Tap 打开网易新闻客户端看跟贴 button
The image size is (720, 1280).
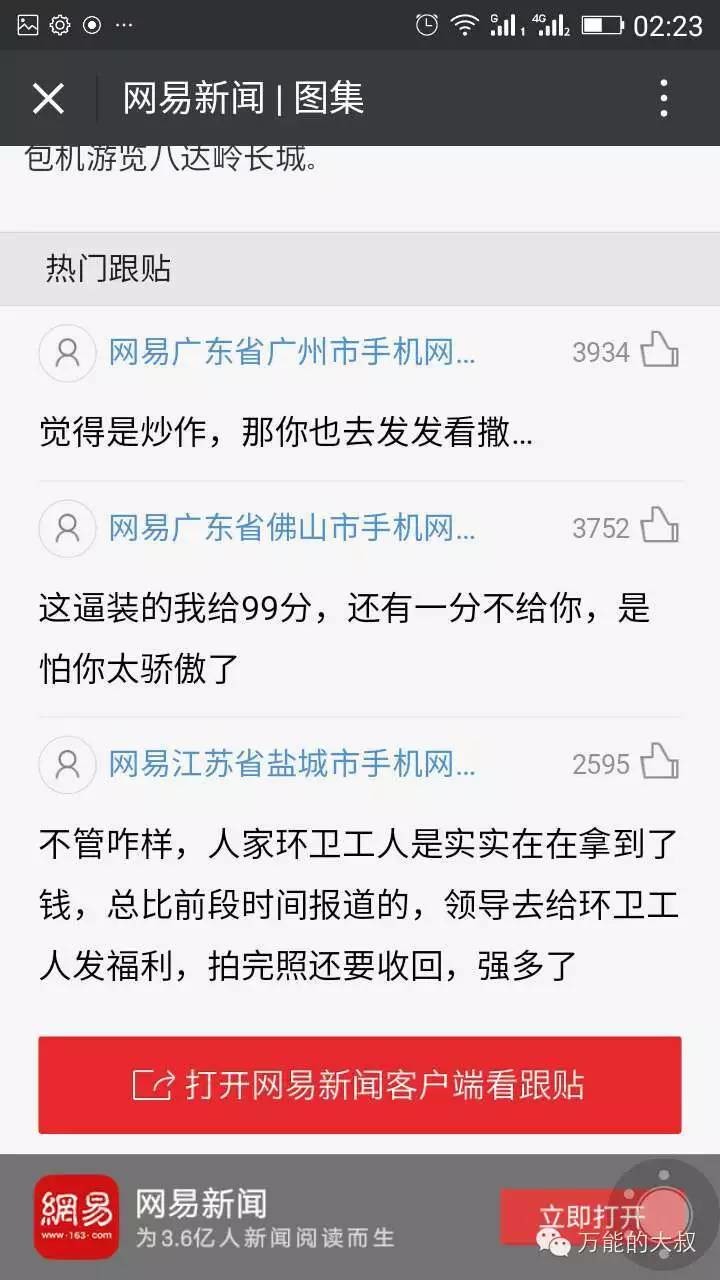coord(360,1085)
